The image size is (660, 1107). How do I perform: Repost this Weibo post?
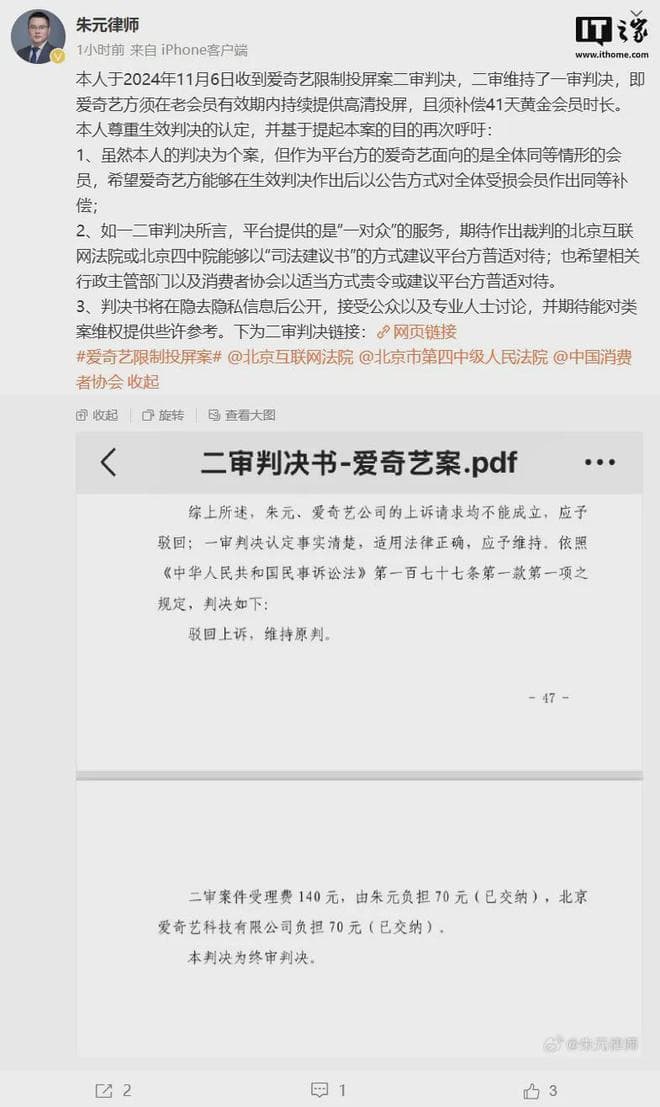click(x=112, y=1090)
